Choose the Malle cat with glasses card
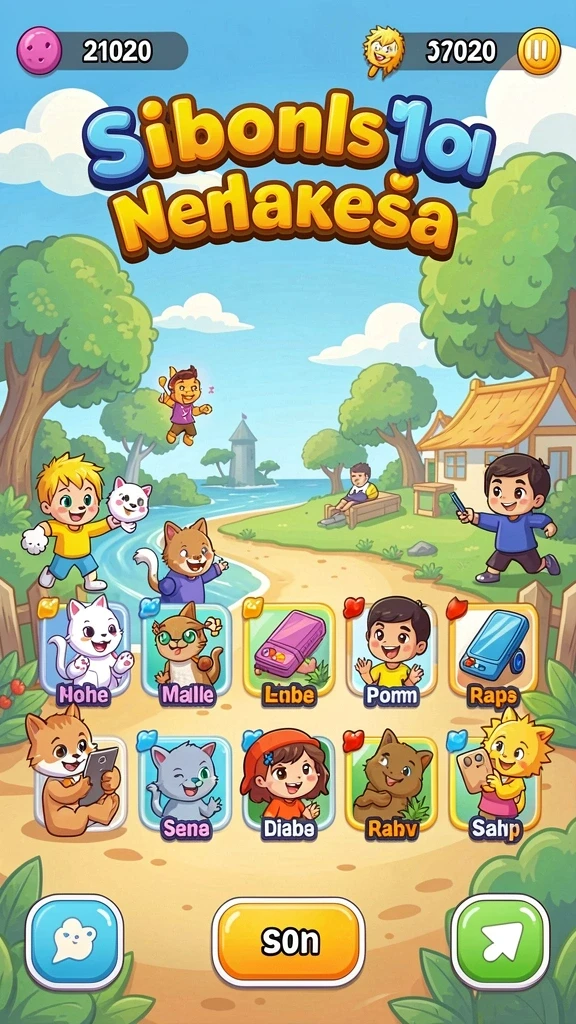576x1024 pixels. (186, 650)
